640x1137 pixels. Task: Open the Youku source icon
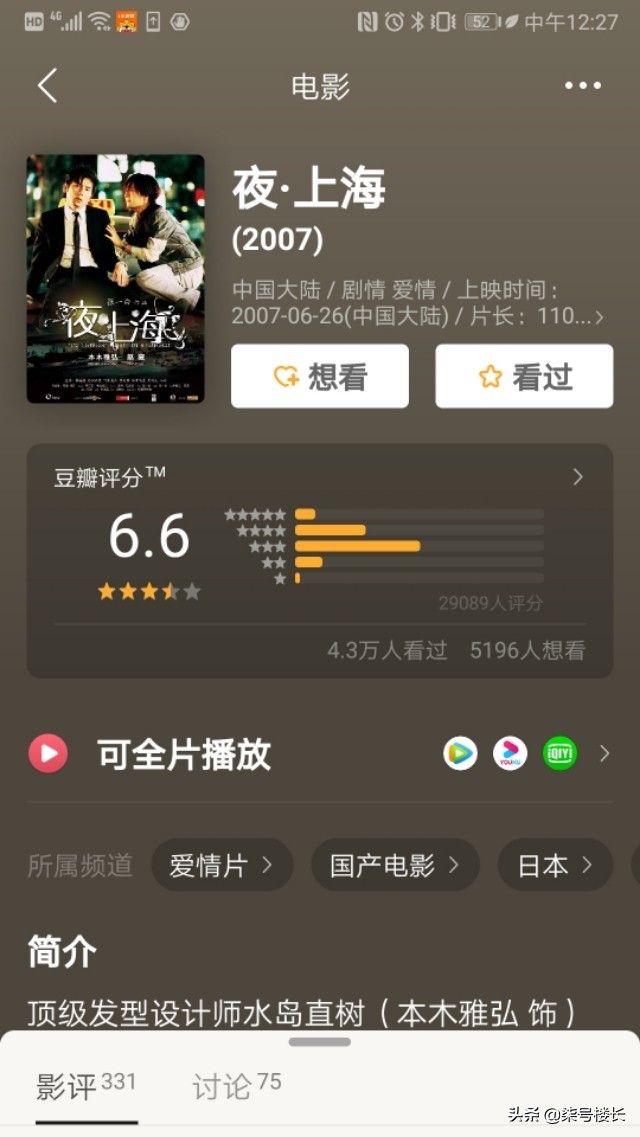(x=510, y=754)
